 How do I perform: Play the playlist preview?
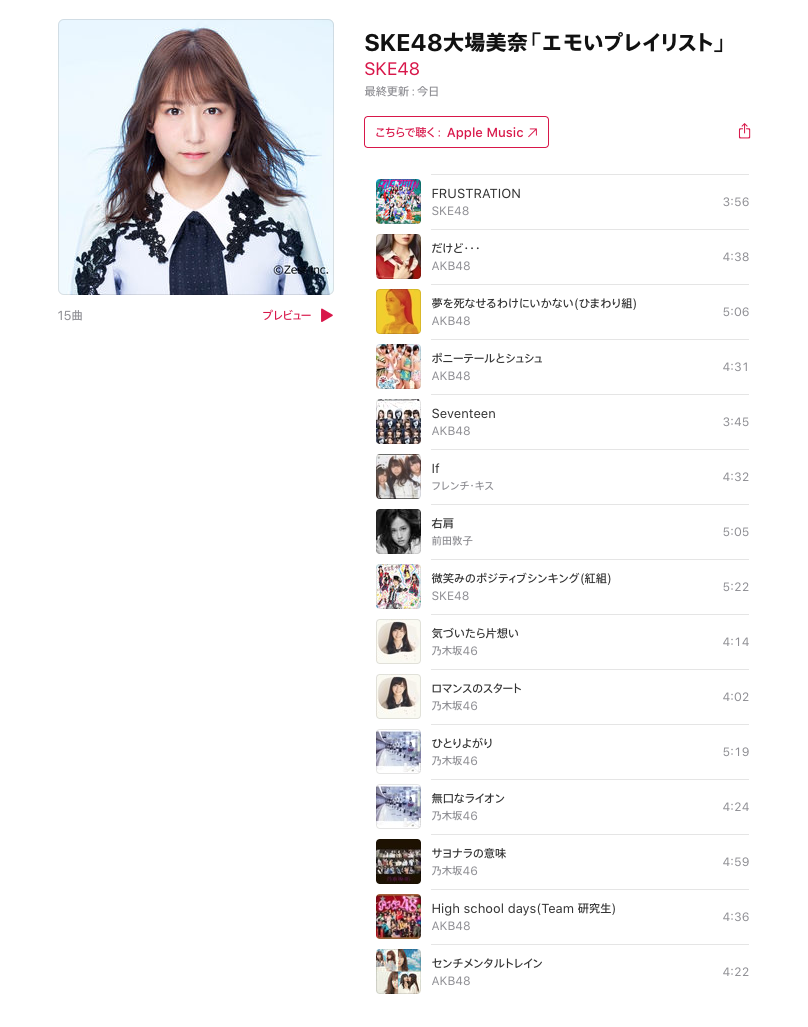pyautogui.click(x=298, y=316)
